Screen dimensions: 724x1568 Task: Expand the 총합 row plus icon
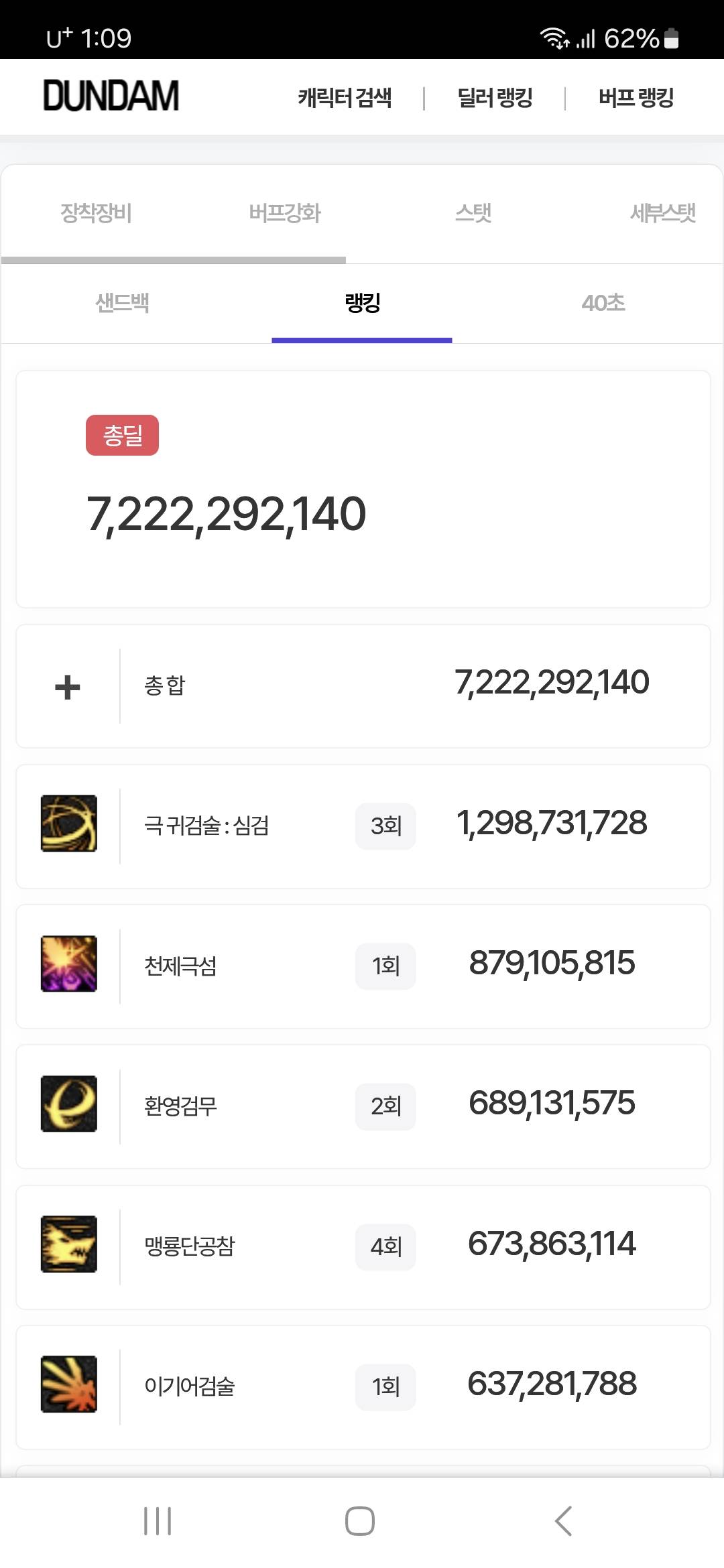pos(68,687)
